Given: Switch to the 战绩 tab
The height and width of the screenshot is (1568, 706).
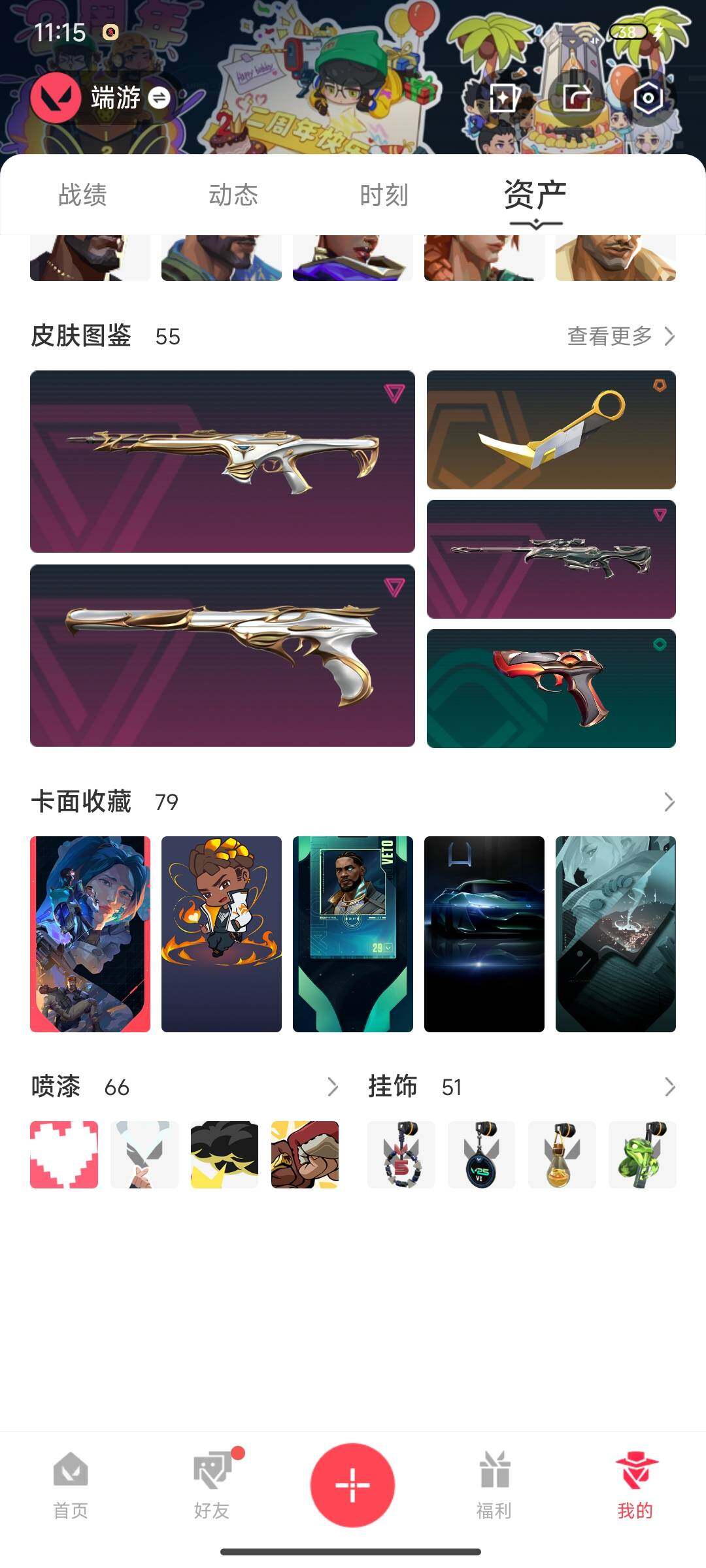Looking at the screenshot, I should 82,195.
